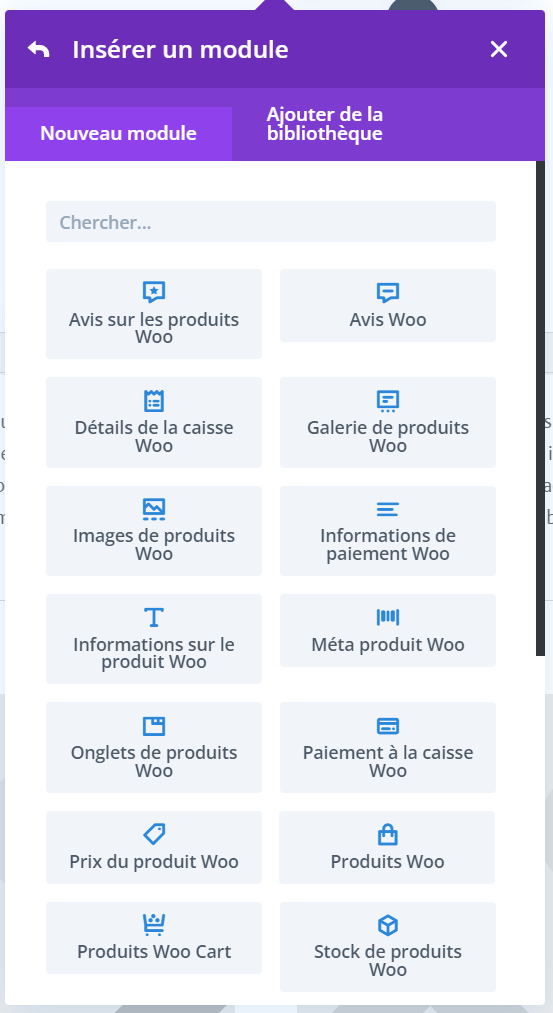Add Paiement à la caisse Woo
Viewport: 553px width, 1013px height.
tap(388, 747)
